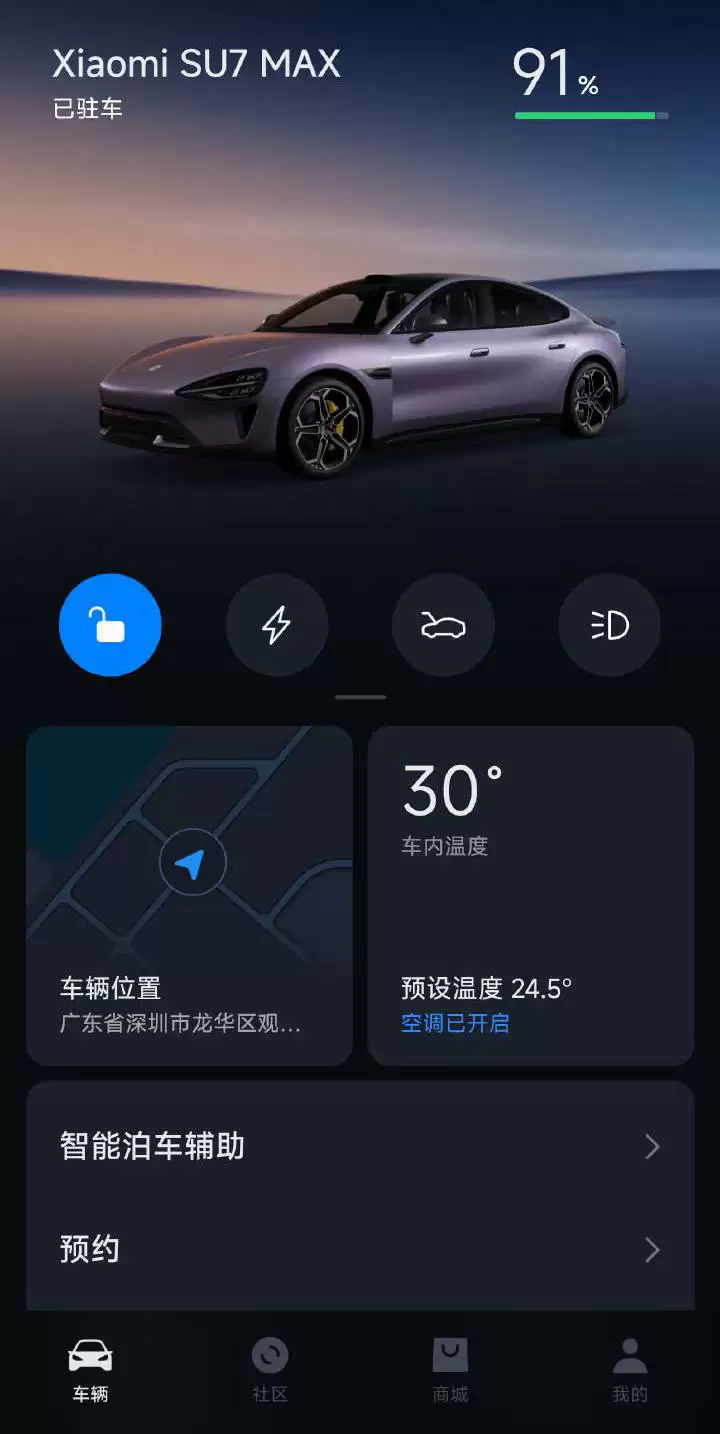Viewport: 720px width, 1434px height.
Task: Toggle the vehicle lock state button
Action: (110, 624)
